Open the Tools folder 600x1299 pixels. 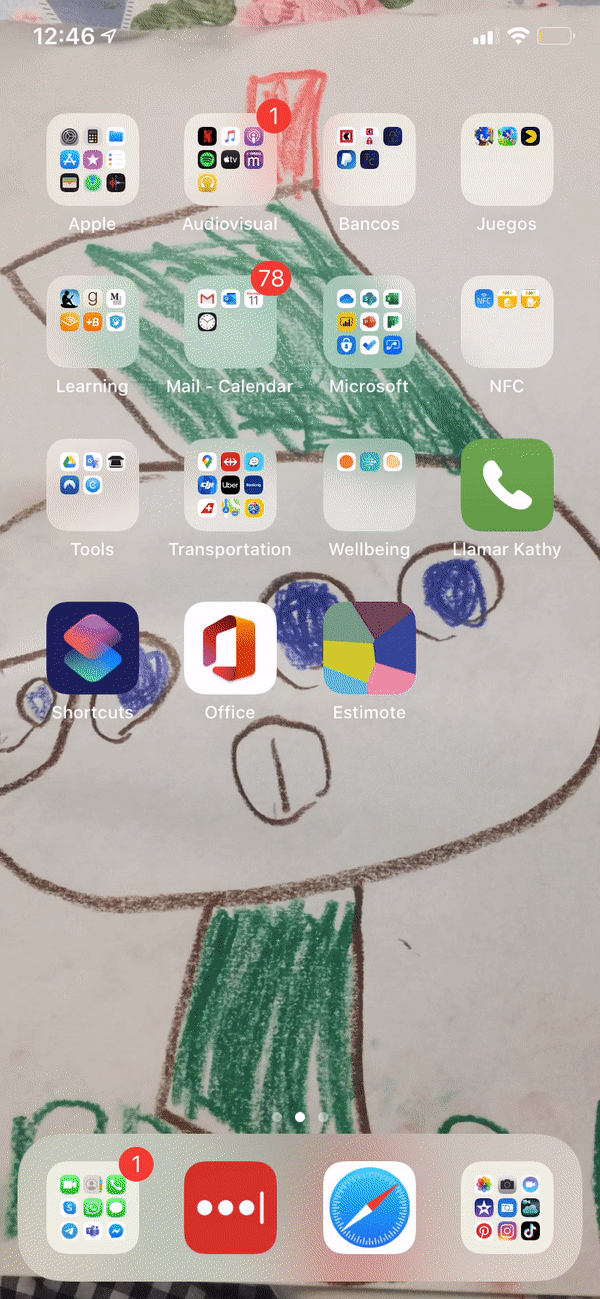[92, 485]
